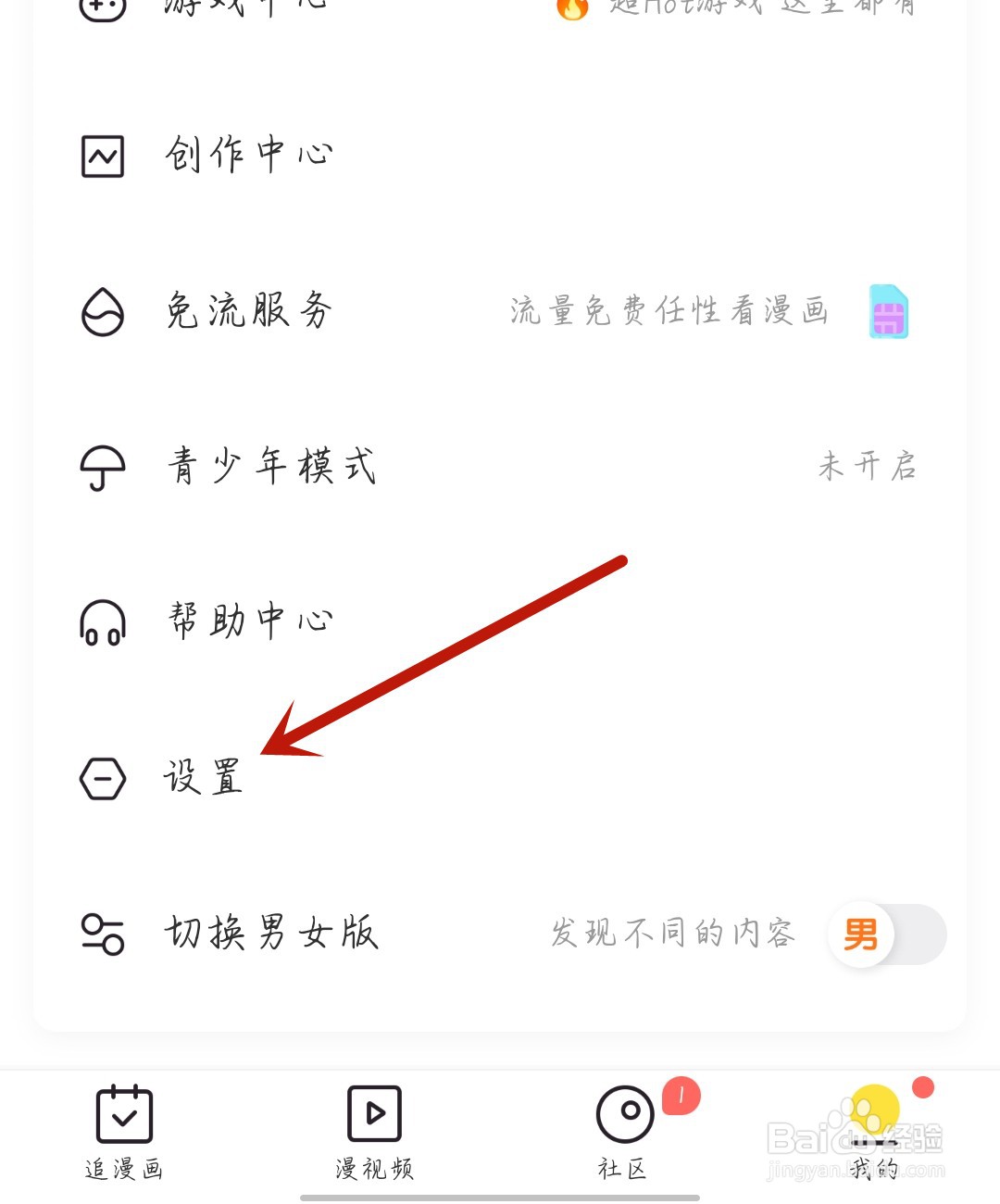
Task: Click the headset icon for 帮助中心
Action: [101, 622]
